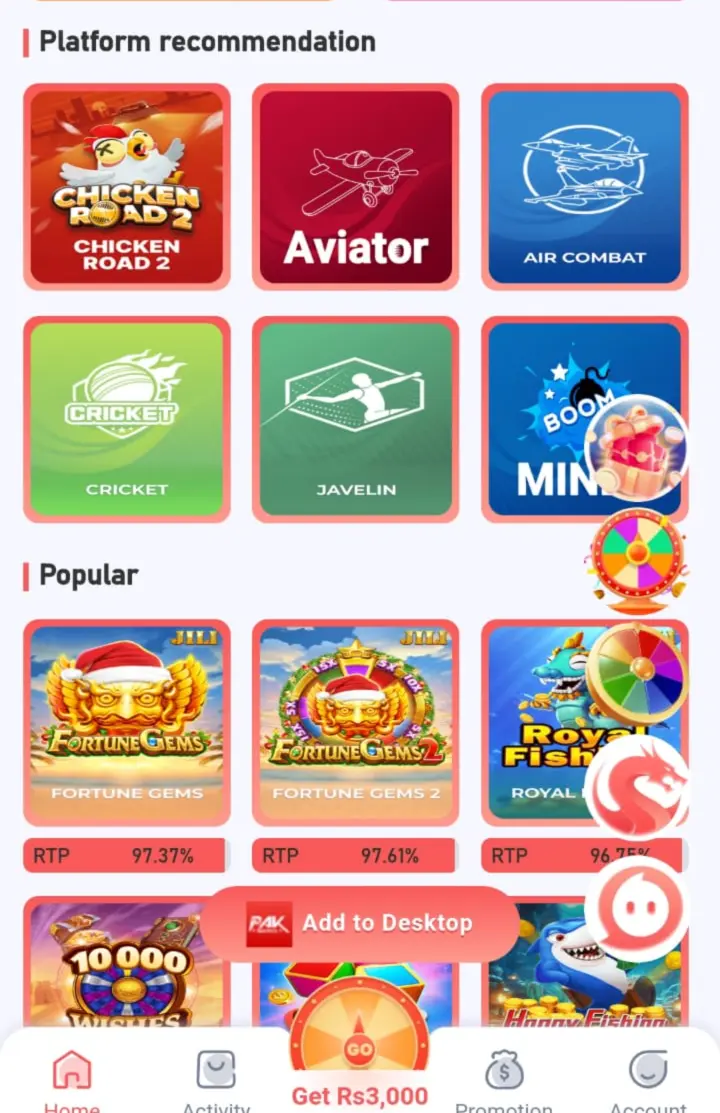This screenshot has width=720, height=1113.
Task: Launch the Chicken Road 2 game
Action: (x=127, y=186)
